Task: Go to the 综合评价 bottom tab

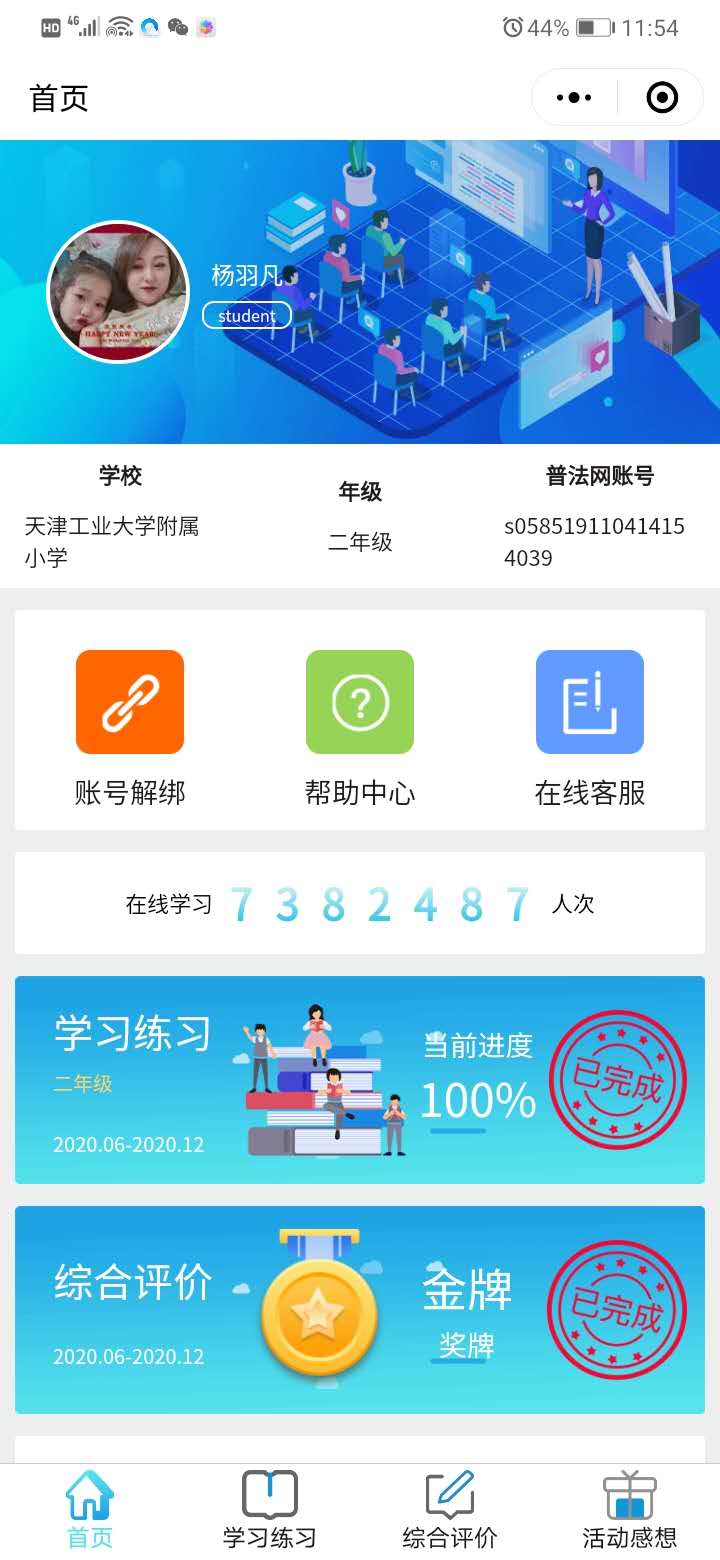Action: 450,1510
